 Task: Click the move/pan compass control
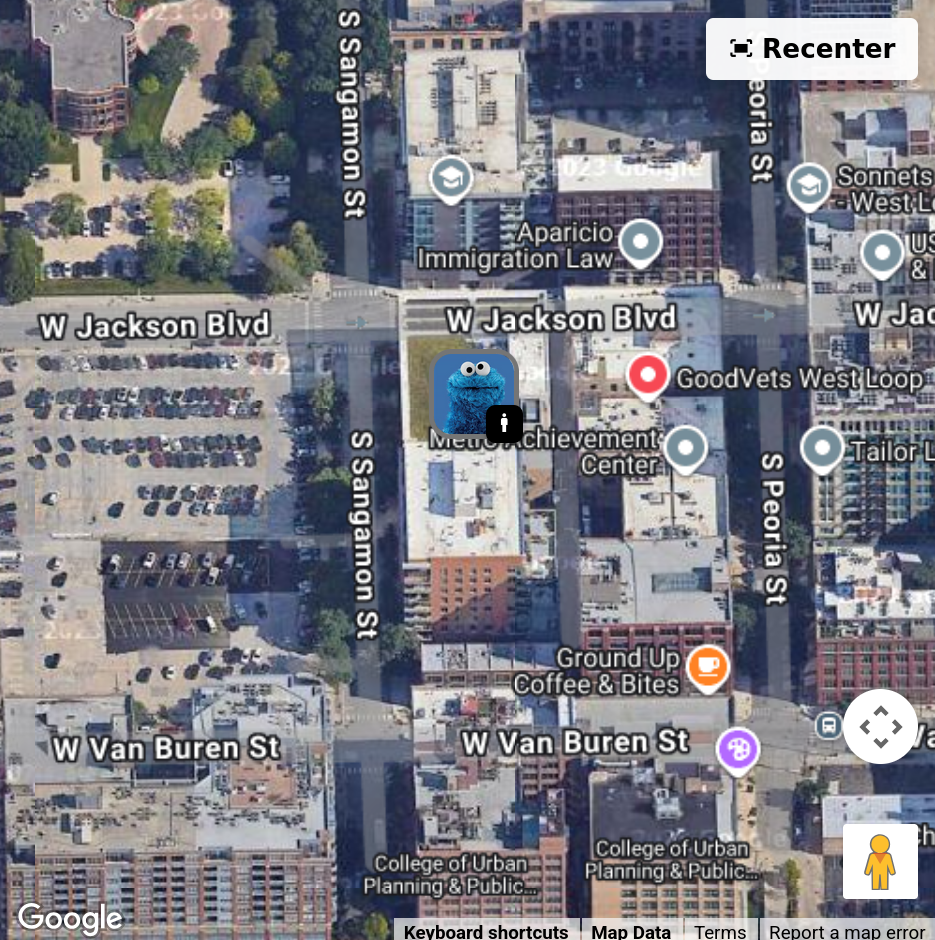pos(880,726)
